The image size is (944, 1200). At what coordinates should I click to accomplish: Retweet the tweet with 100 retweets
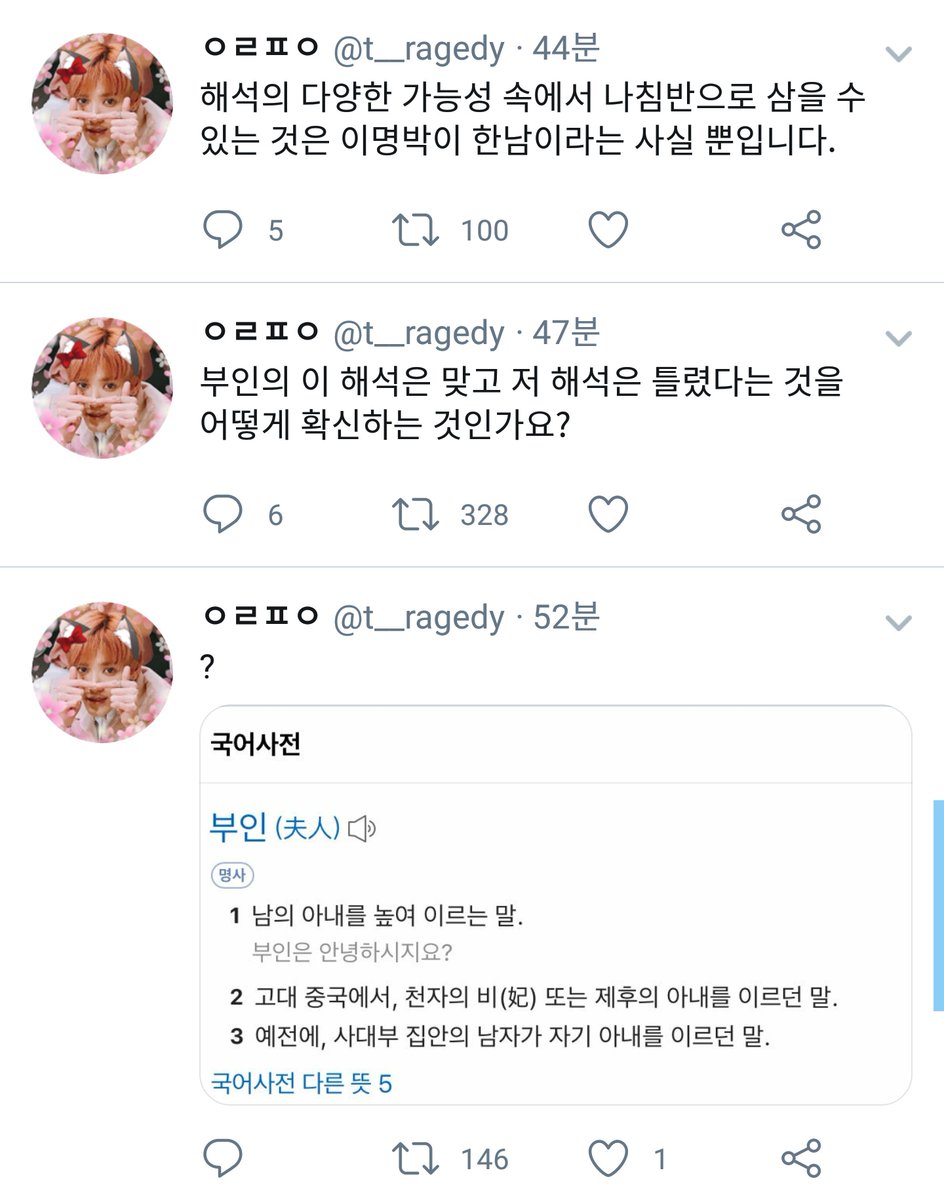[415, 231]
